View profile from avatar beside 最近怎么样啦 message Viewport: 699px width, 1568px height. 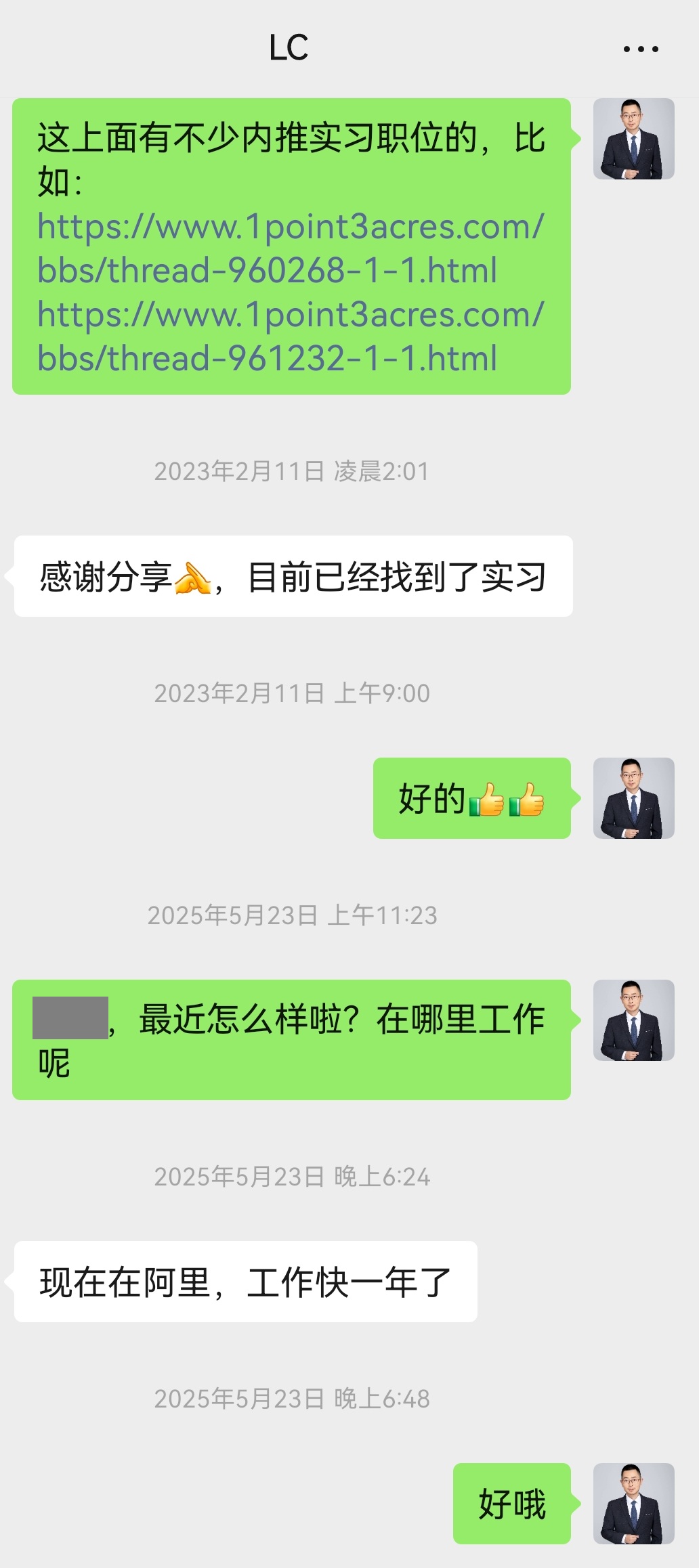[x=633, y=1020]
